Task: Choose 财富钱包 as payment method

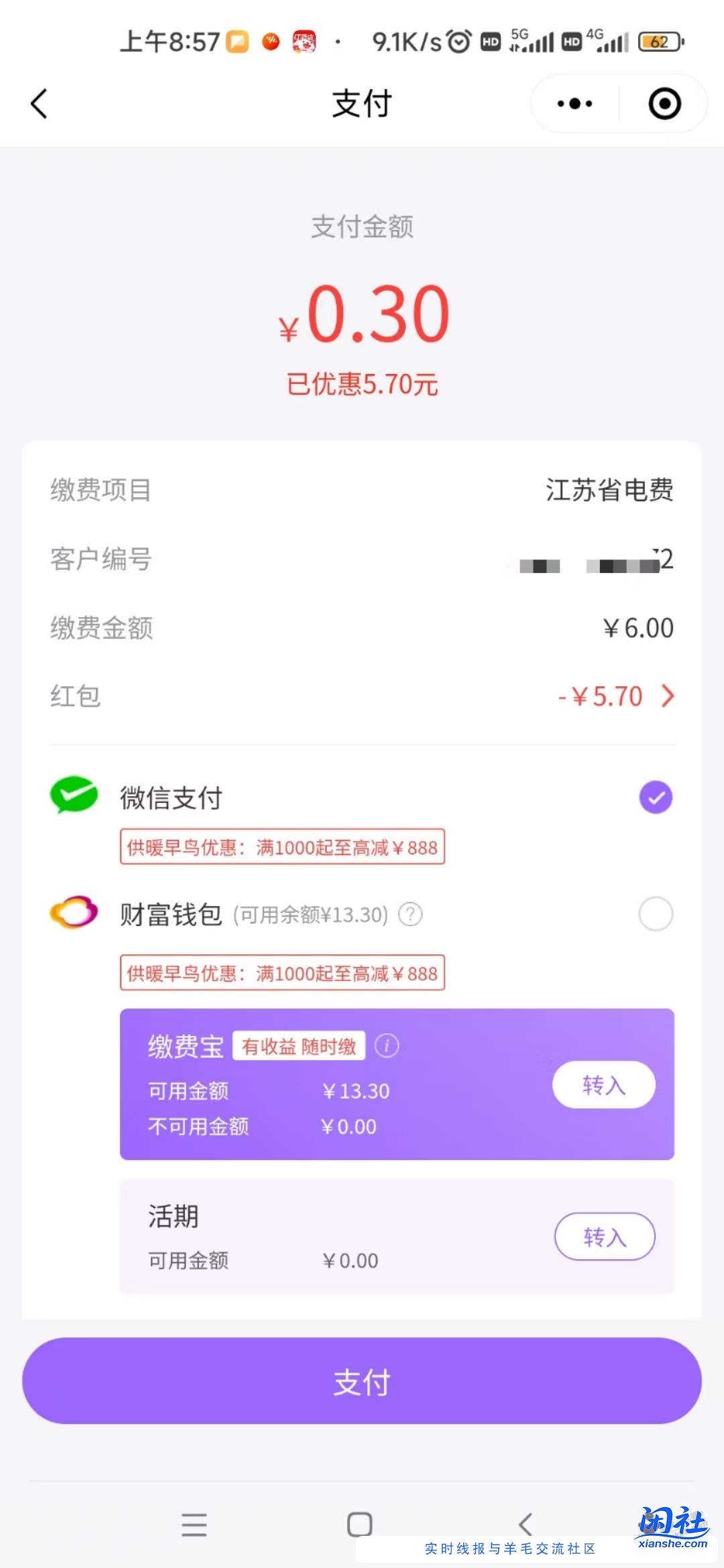Action: click(x=655, y=914)
